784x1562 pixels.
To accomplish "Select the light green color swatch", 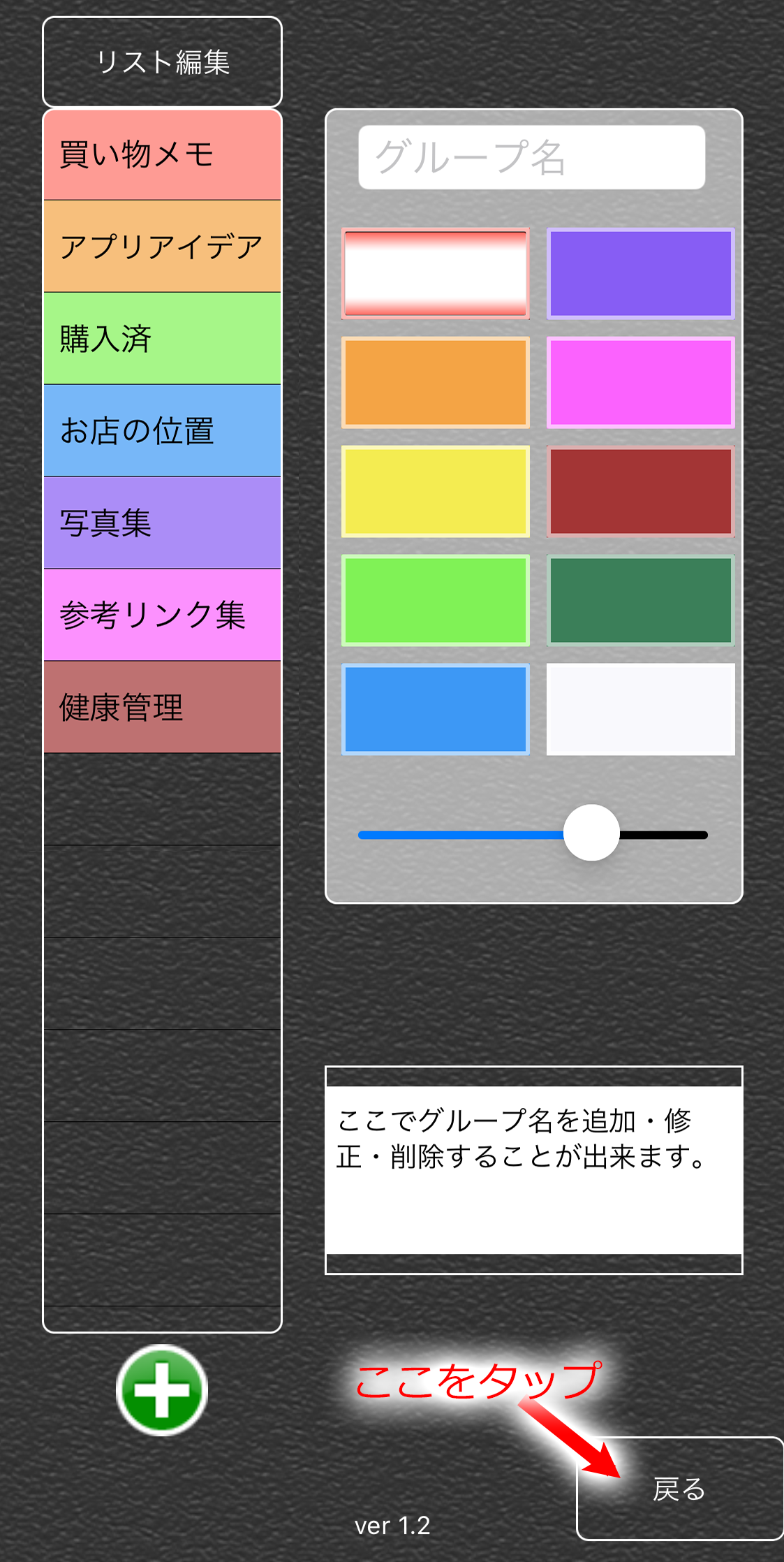I will coord(436,601).
